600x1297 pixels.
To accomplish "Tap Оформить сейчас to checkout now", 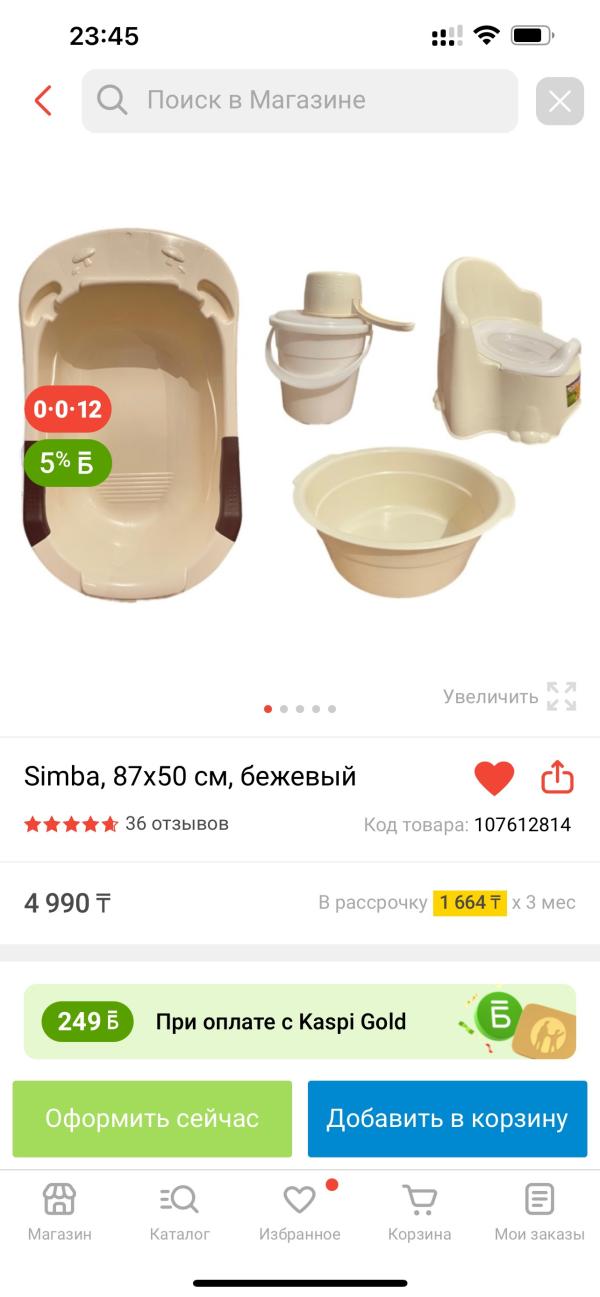I will (152, 1118).
